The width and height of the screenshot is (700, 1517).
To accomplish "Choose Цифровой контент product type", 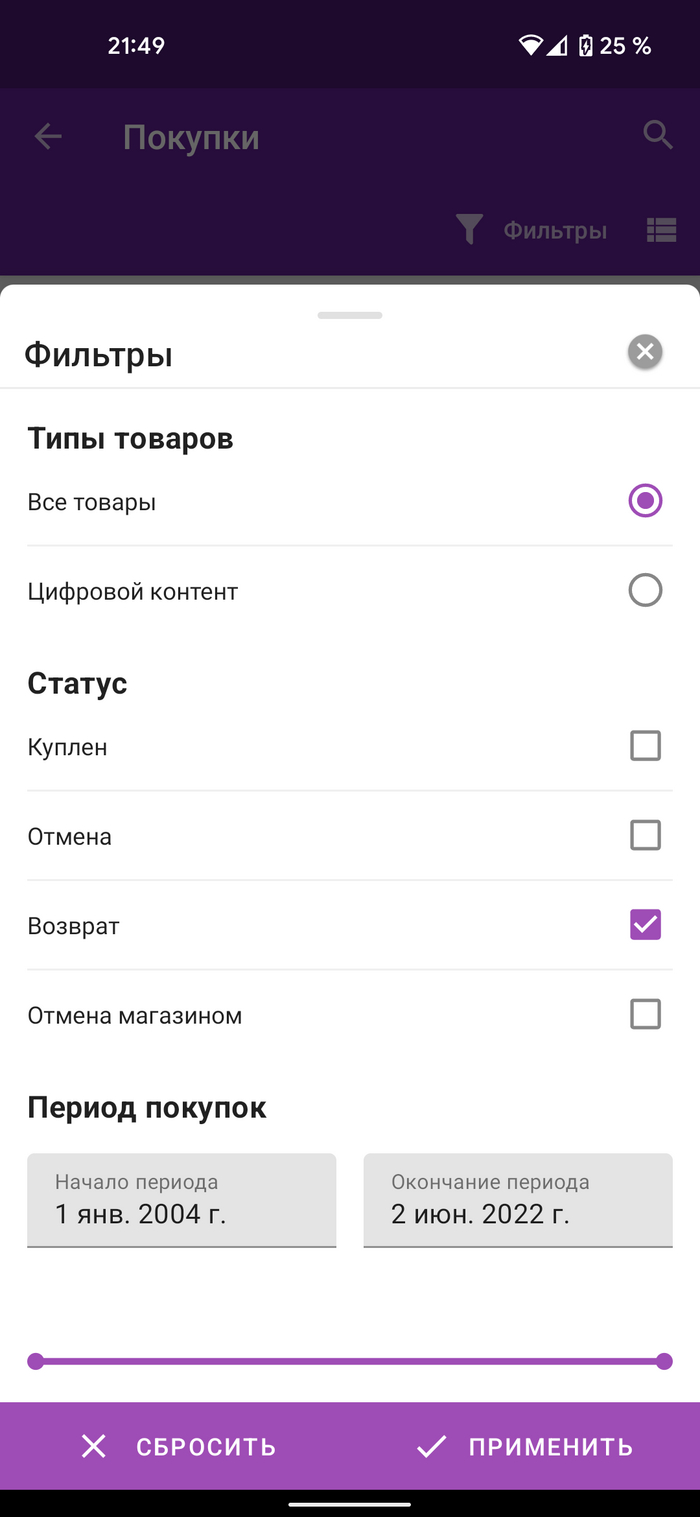I will pos(645,591).
